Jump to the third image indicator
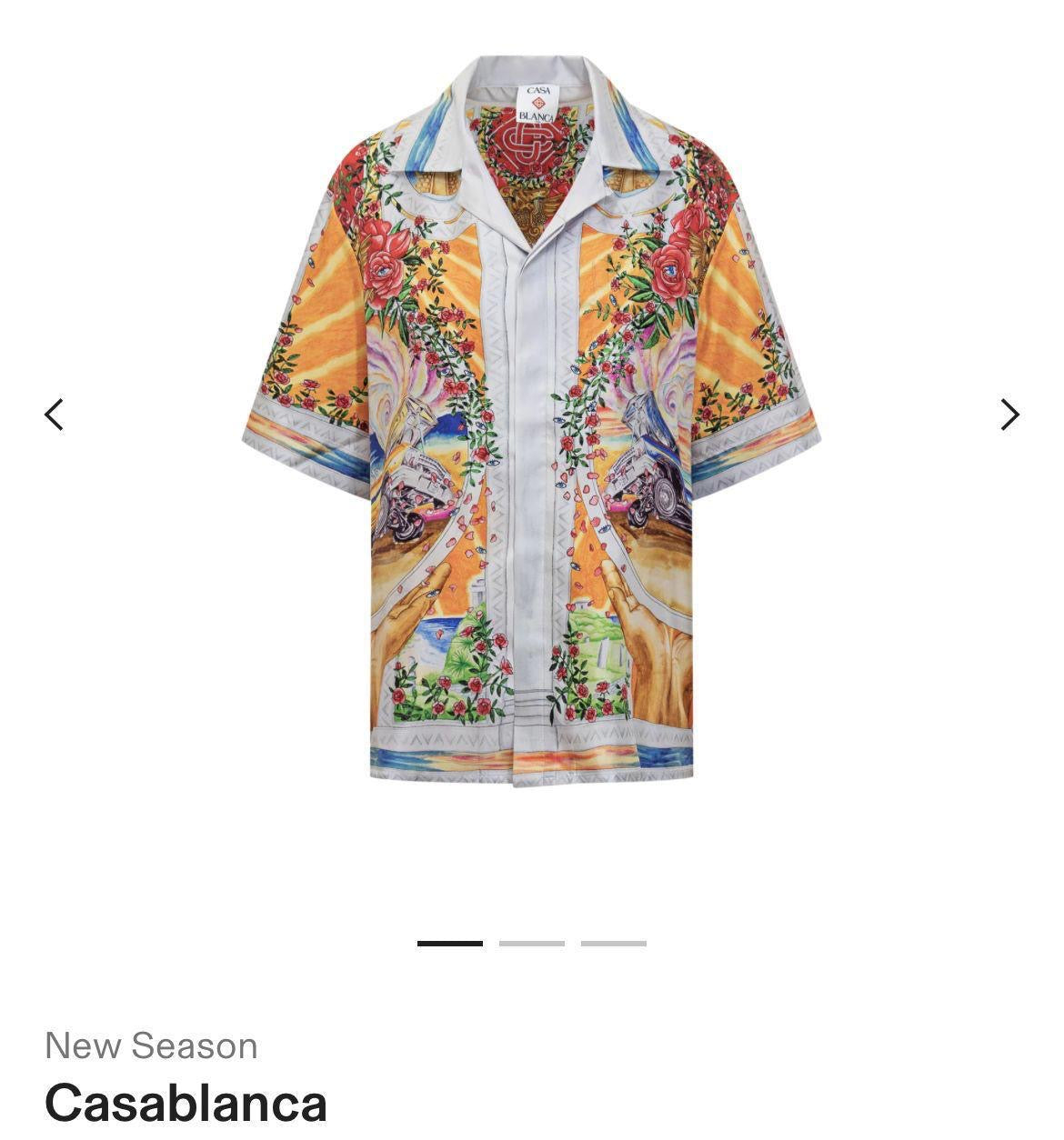Screen dimensions: 1064x1140 (614, 944)
